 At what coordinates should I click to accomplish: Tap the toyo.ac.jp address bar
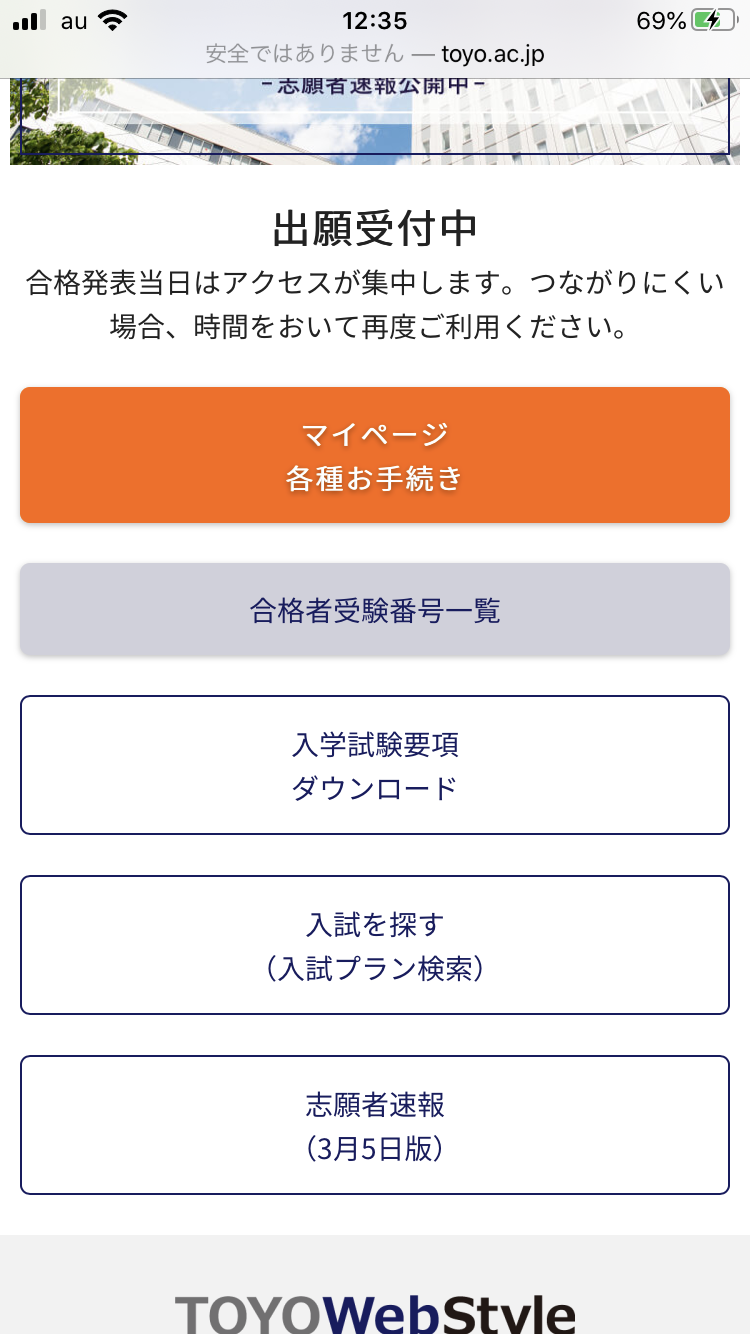click(374, 54)
